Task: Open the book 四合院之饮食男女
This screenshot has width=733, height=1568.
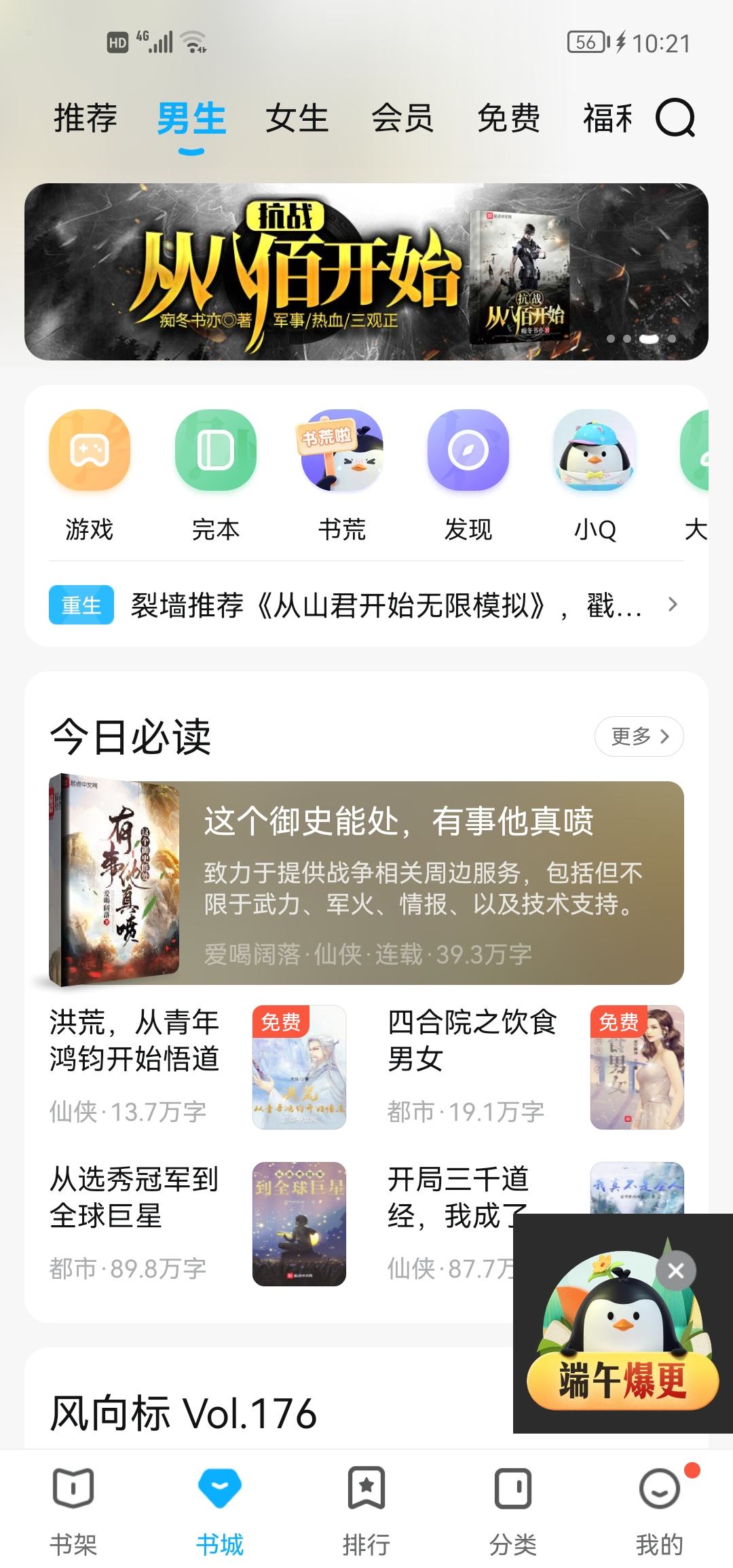Action: pyautogui.click(x=535, y=1067)
